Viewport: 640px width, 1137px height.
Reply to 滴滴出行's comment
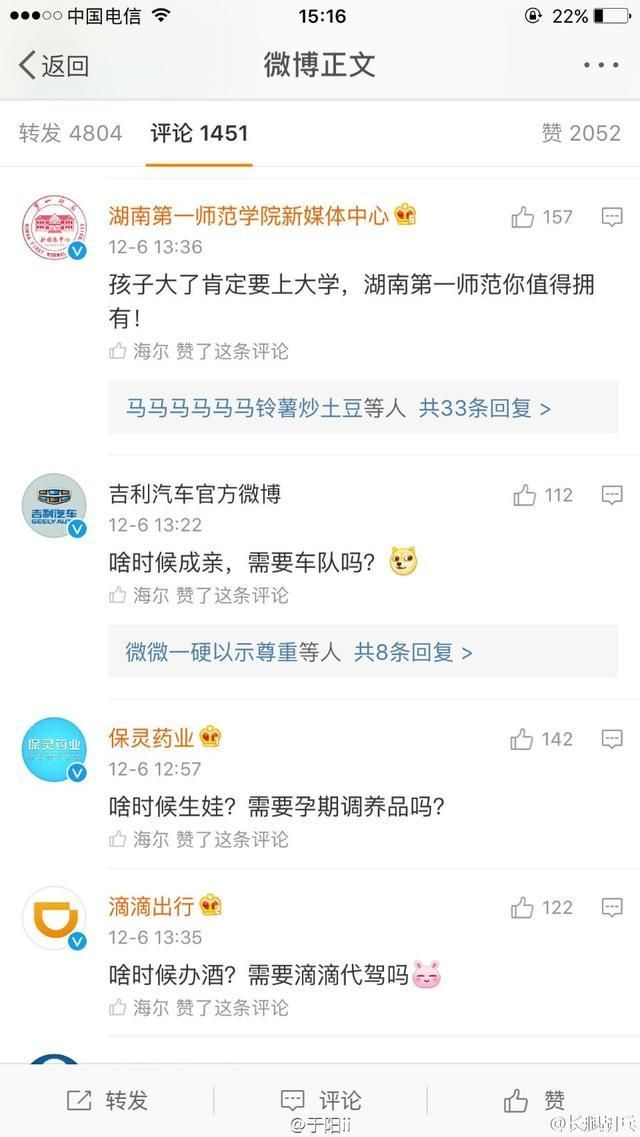tap(612, 907)
